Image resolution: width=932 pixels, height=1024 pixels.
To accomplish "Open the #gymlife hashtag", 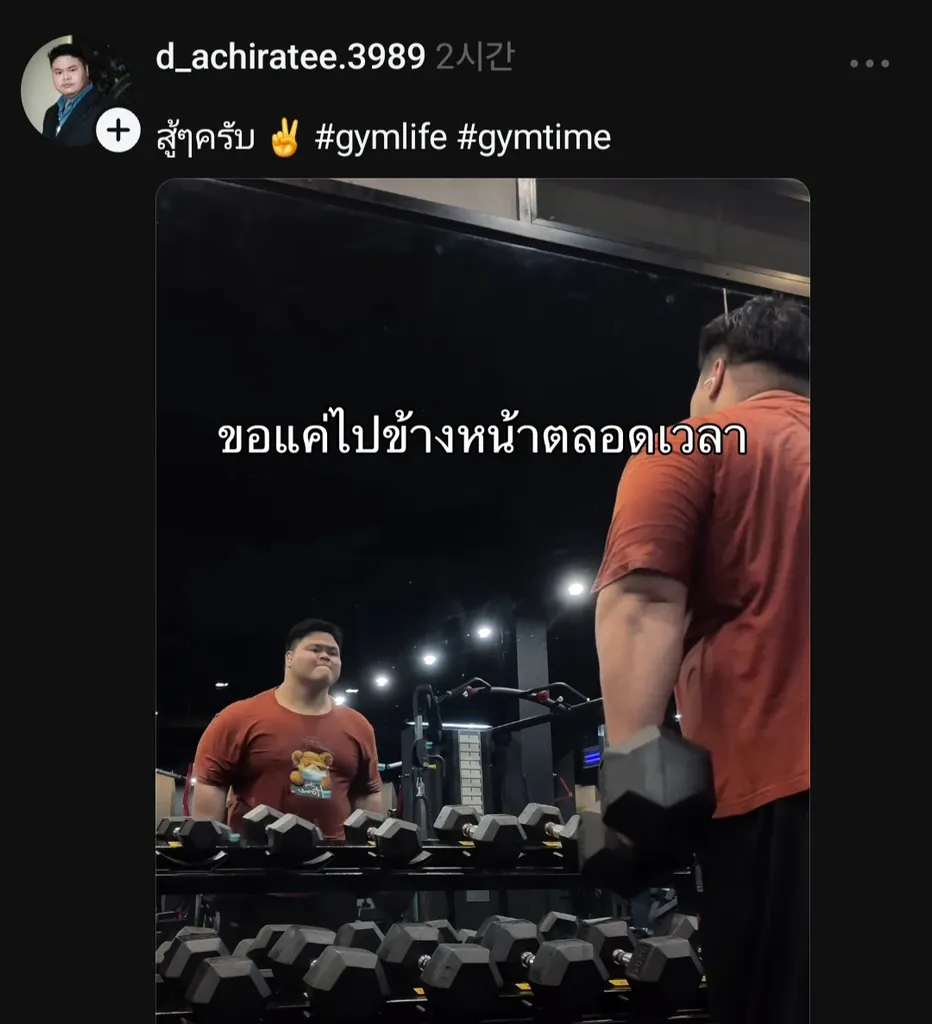I will point(380,138).
